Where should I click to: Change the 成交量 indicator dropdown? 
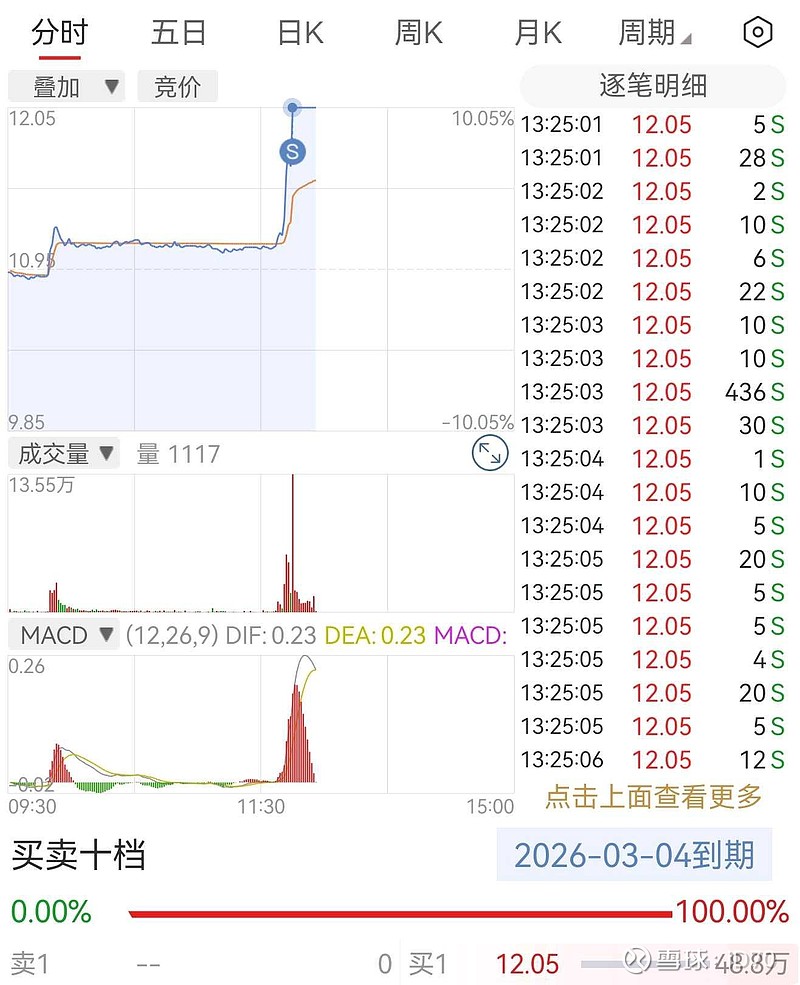pos(66,454)
